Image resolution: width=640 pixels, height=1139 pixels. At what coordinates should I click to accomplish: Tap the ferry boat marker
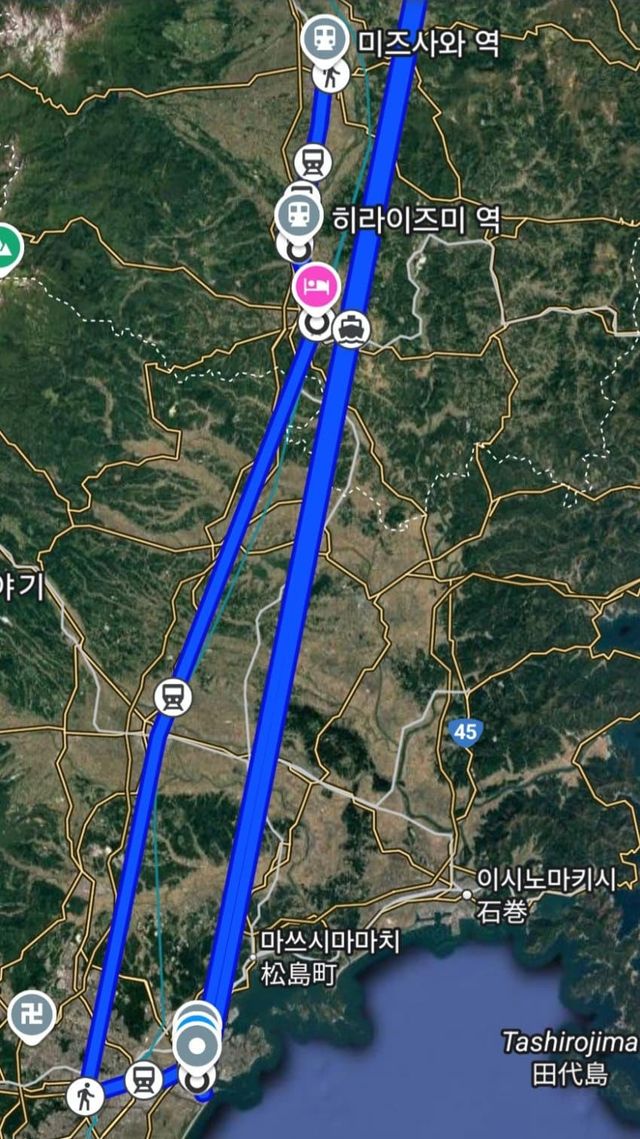(x=351, y=326)
